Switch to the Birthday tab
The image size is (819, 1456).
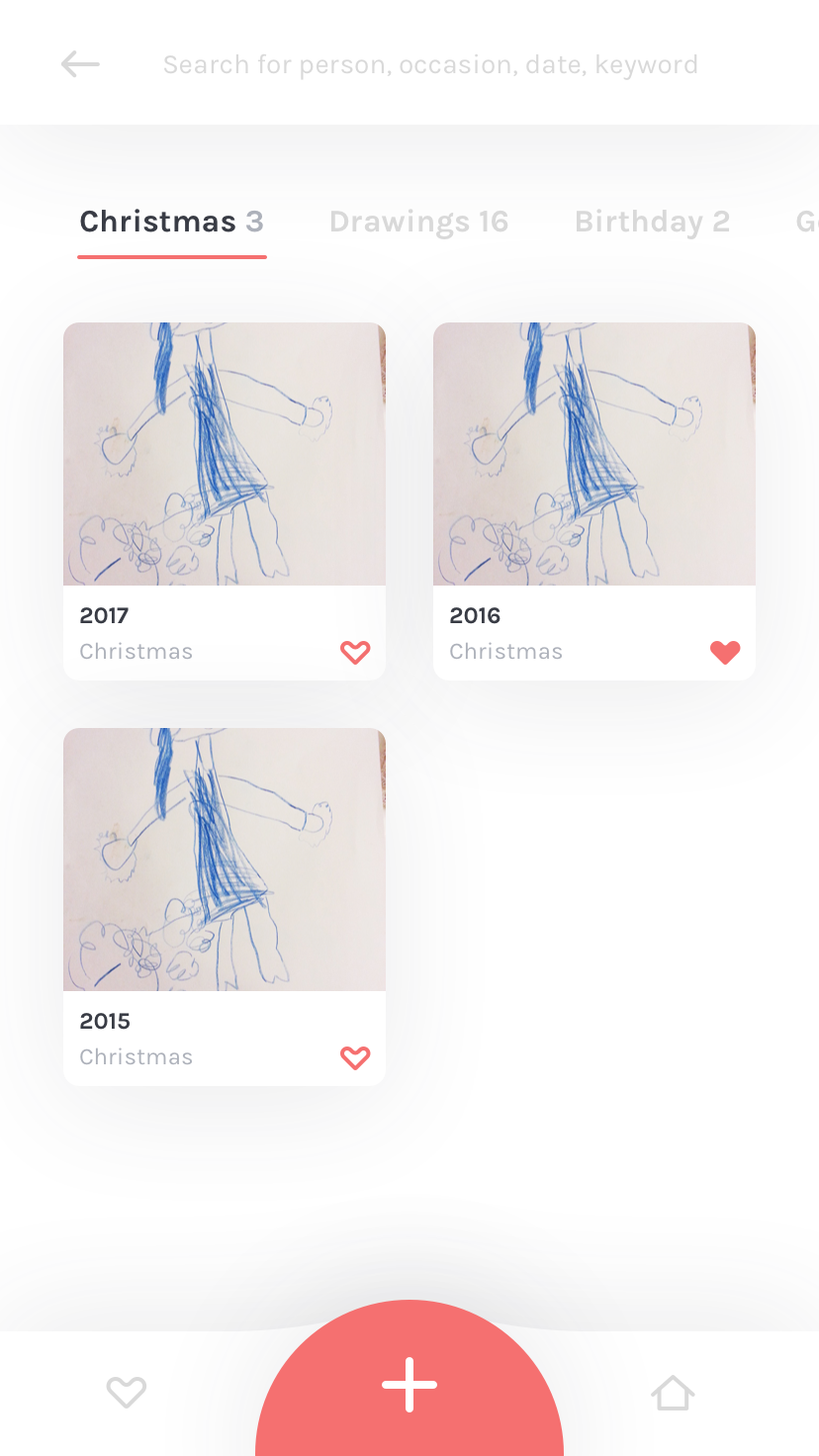(x=652, y=222)
